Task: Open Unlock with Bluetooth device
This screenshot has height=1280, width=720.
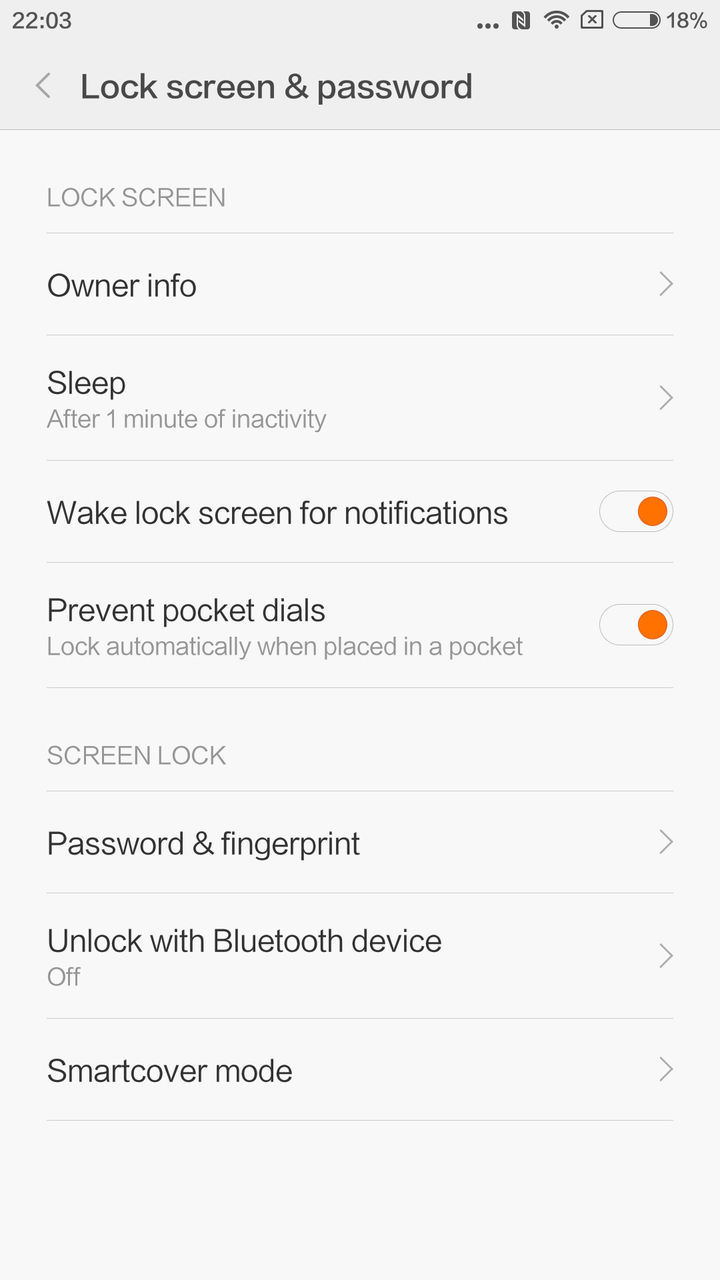Action: [360, 956]
